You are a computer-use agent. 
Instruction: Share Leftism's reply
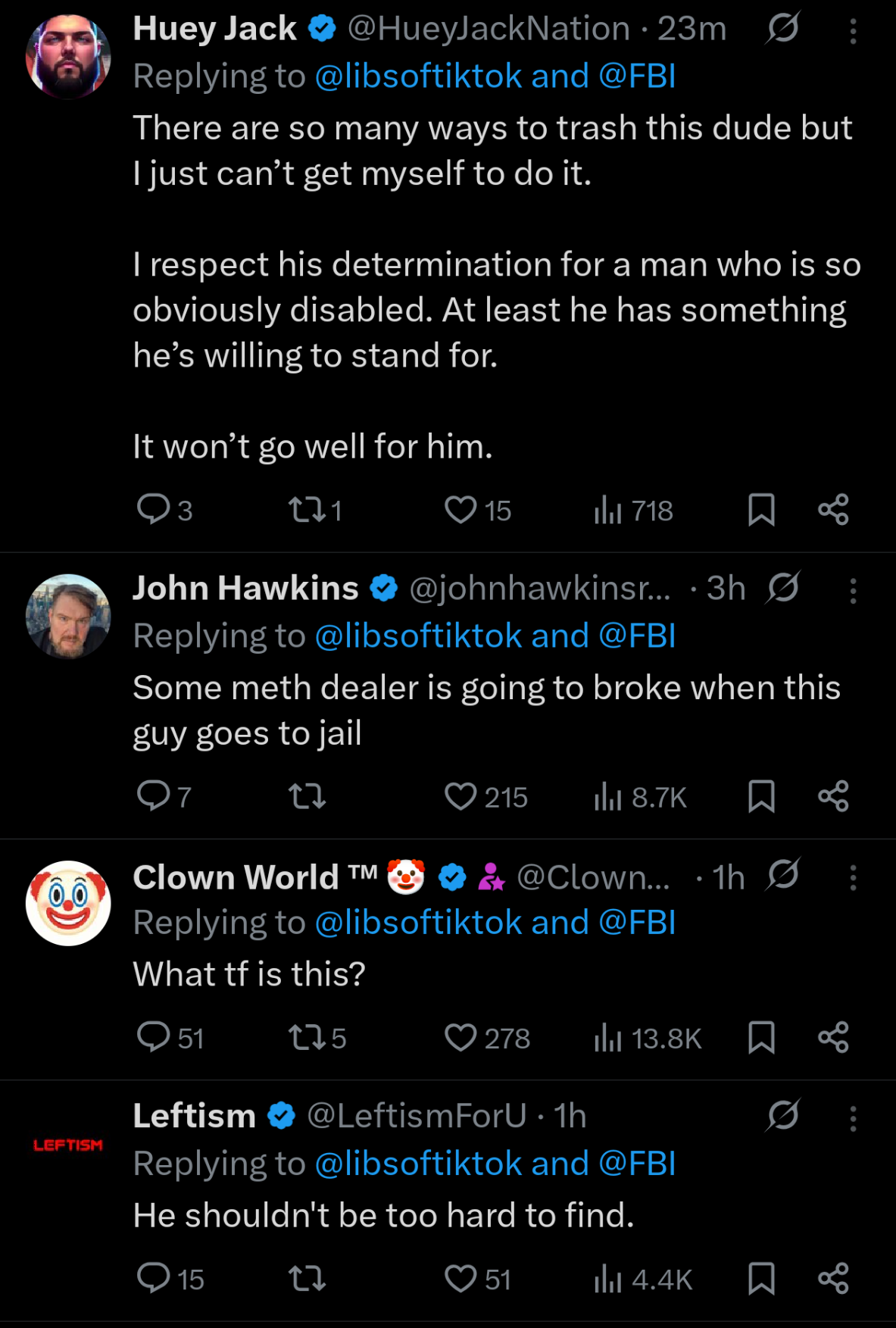point(833,1278)
